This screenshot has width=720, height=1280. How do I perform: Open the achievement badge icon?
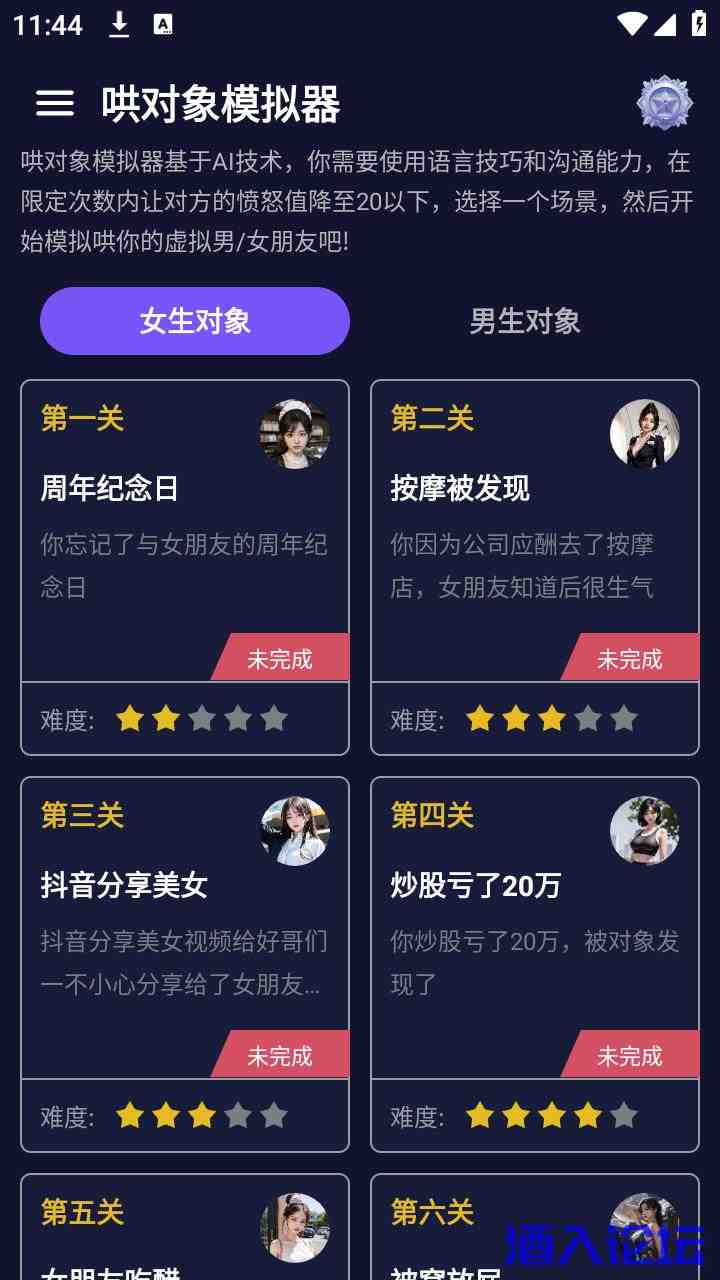click(x=665, y=103)
